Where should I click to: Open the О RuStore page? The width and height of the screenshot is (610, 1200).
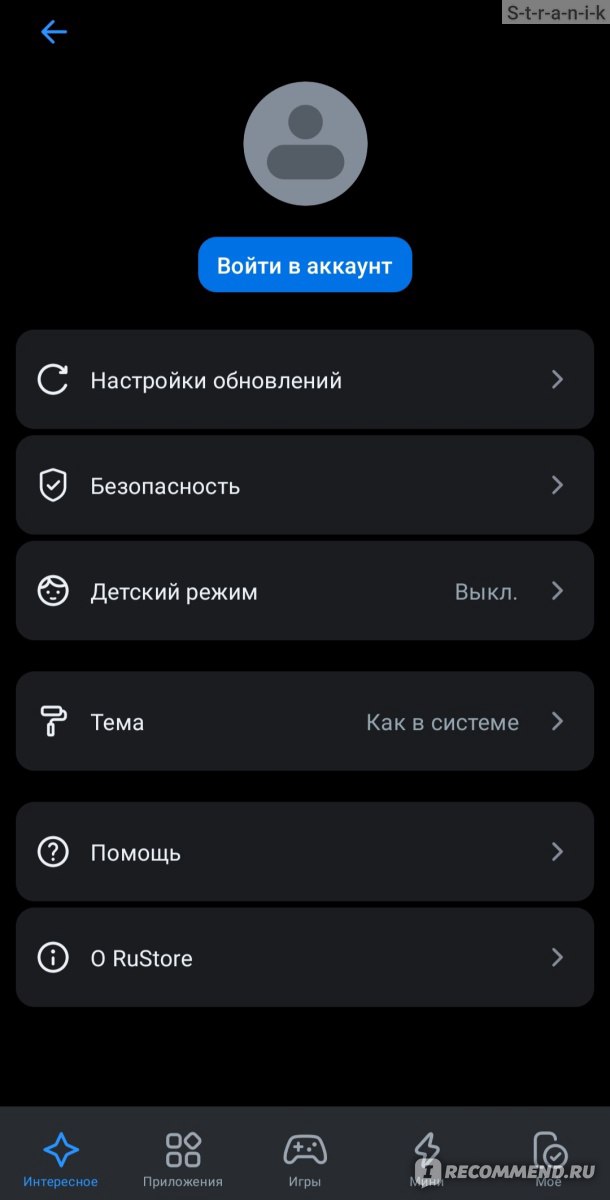click(305, 958)
